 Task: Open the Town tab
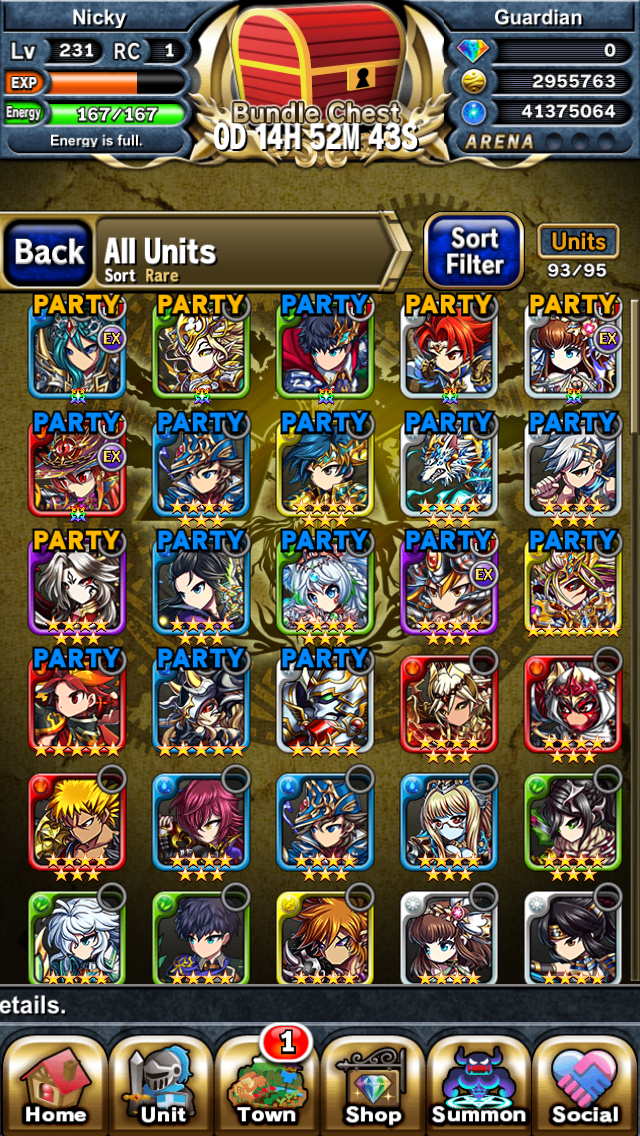pos(267,1085)
